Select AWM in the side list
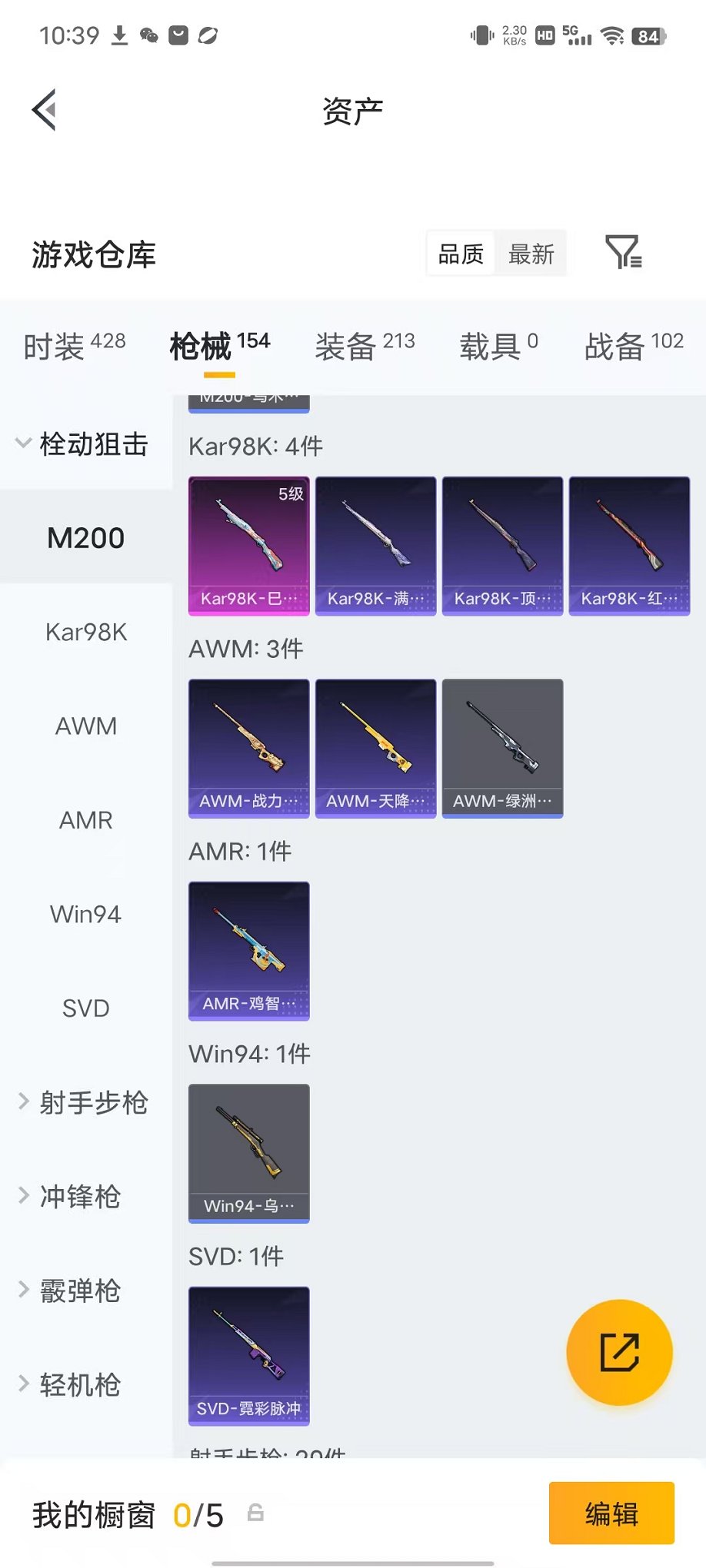 click(x=86, y=726)
